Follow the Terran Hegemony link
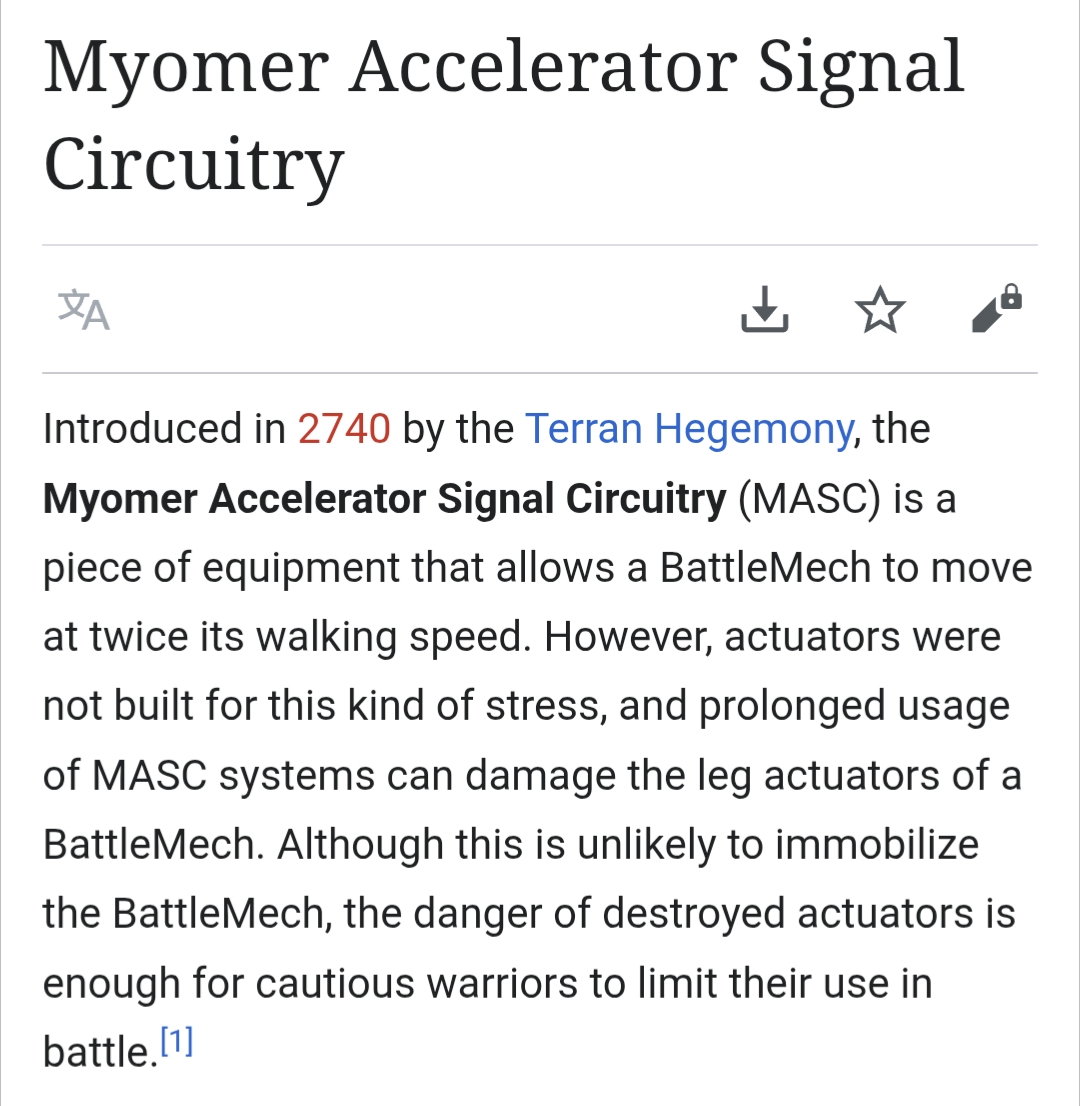Screen dimensions: 1080x1106 [689, 429]
